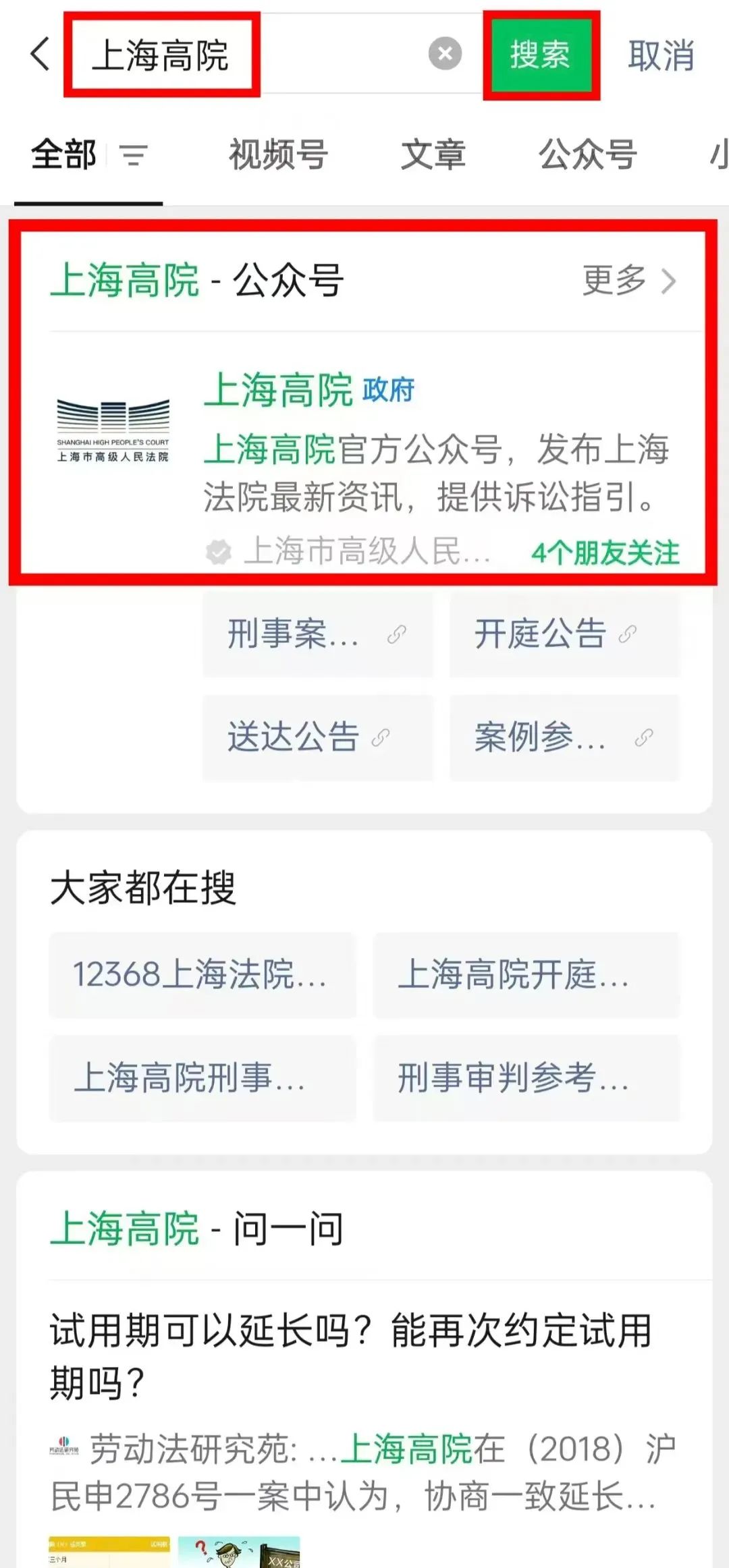Screen dimensions: 729x1568
Task: Go back using the top-left arrow
Action: (40, 54)
